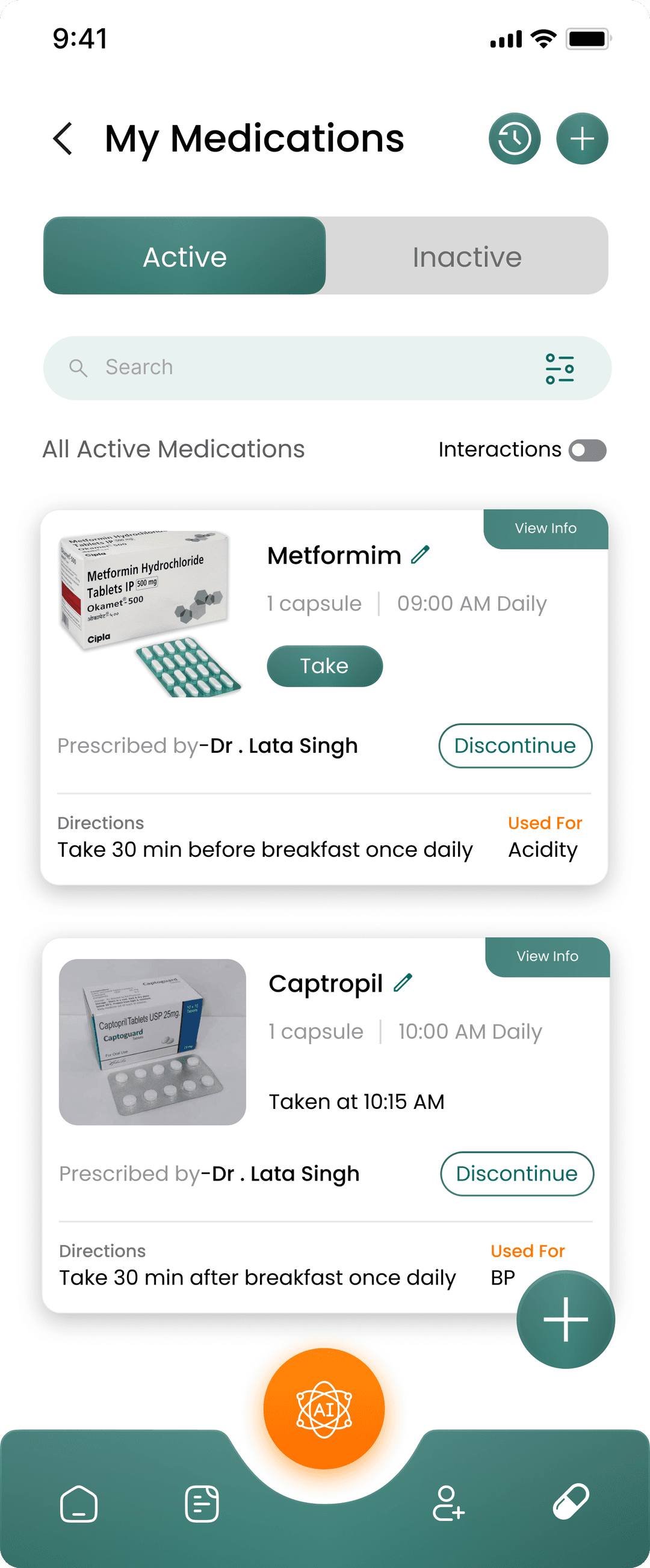The width and height of the screenshot is (650, 1568).
Task: Go back from My Medications
Action: pos(64,139)
